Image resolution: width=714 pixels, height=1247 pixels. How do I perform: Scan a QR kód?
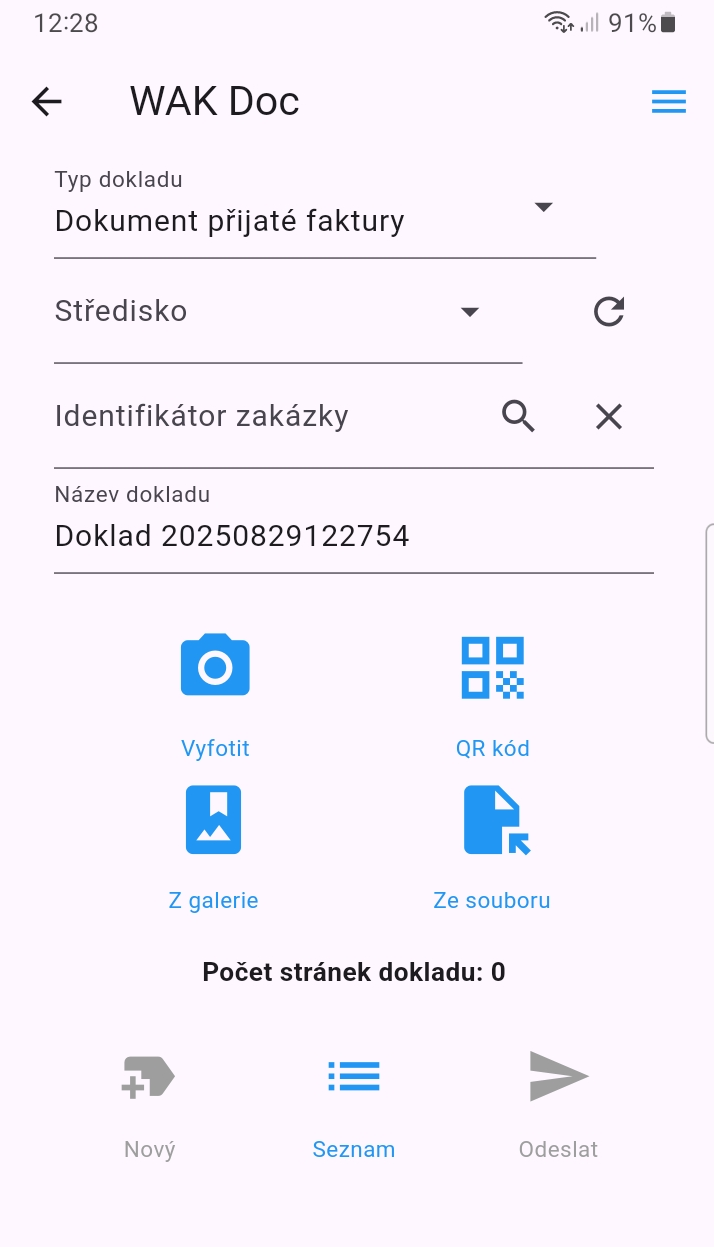click(492, 688)
